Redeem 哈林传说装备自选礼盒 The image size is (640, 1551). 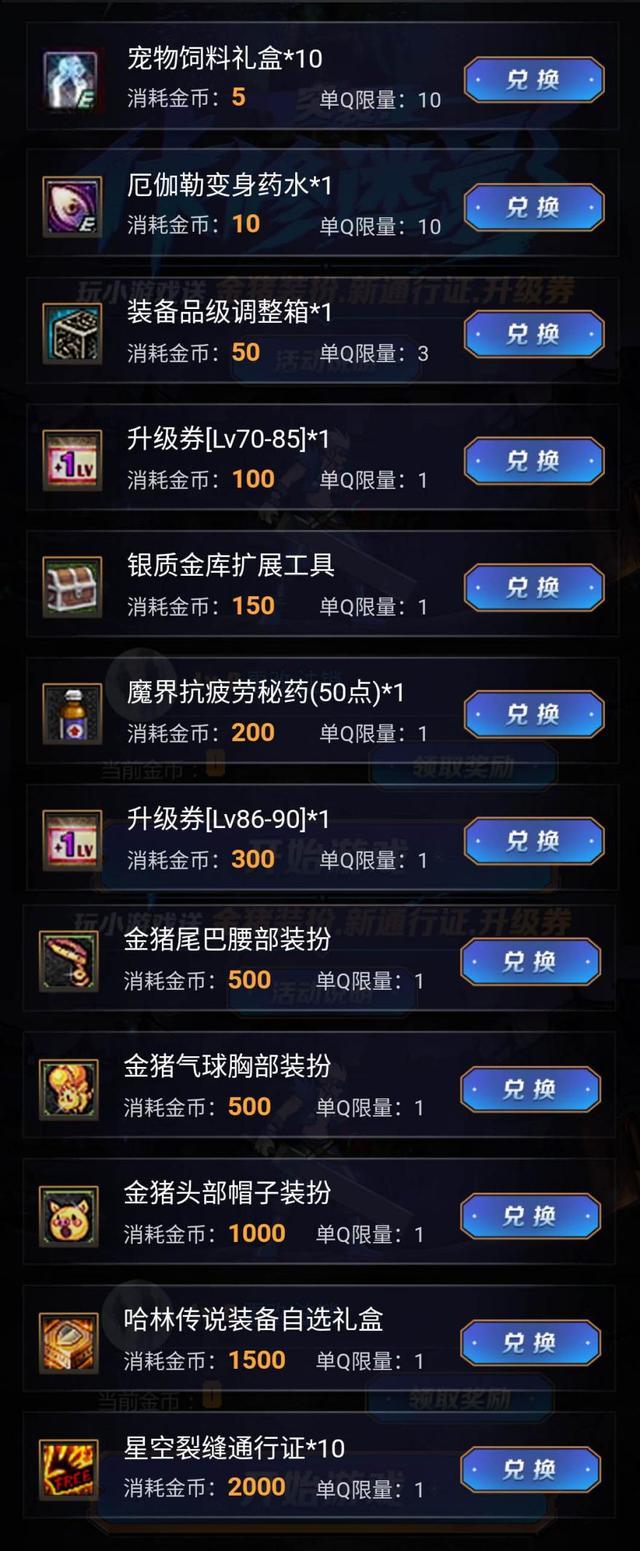(x=530, y=1343)
